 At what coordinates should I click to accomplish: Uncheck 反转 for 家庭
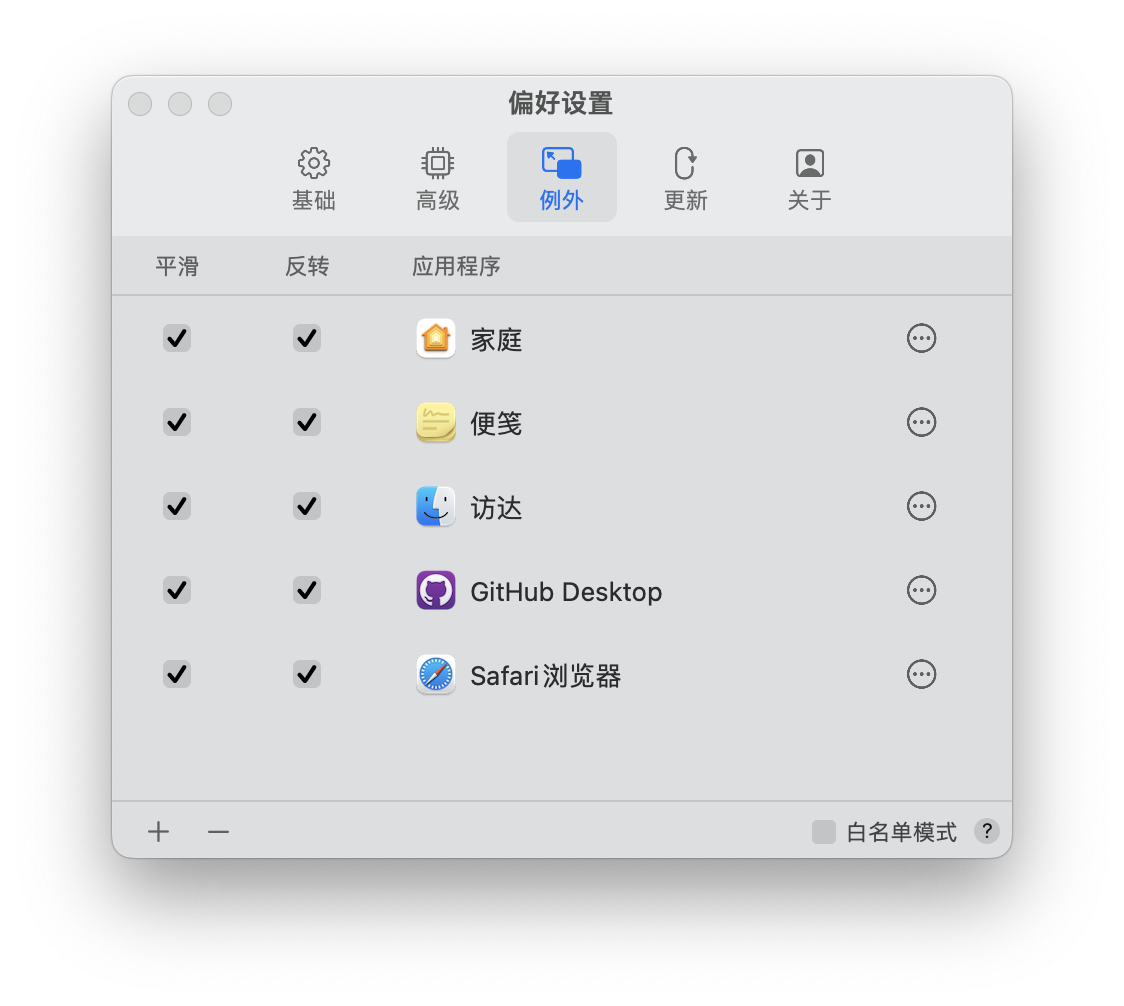pyautogui.click(x=307, y=338)
